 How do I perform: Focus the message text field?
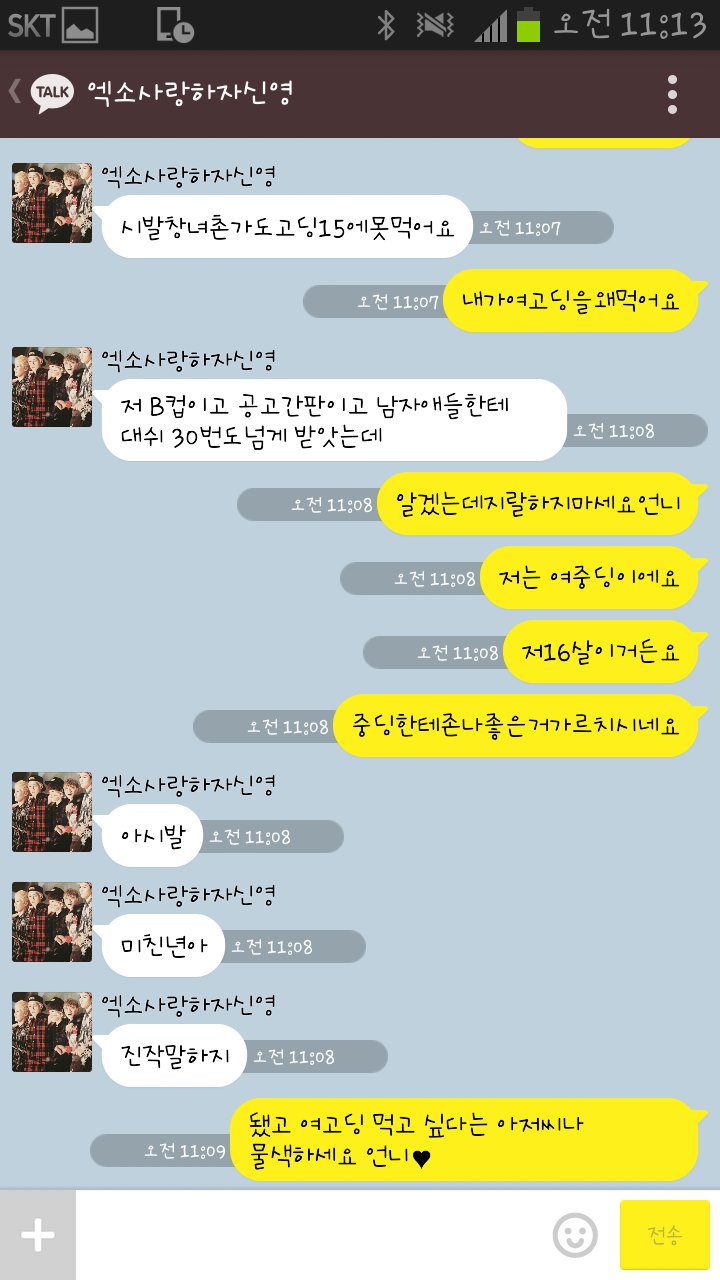click(x=310, y=1235)
